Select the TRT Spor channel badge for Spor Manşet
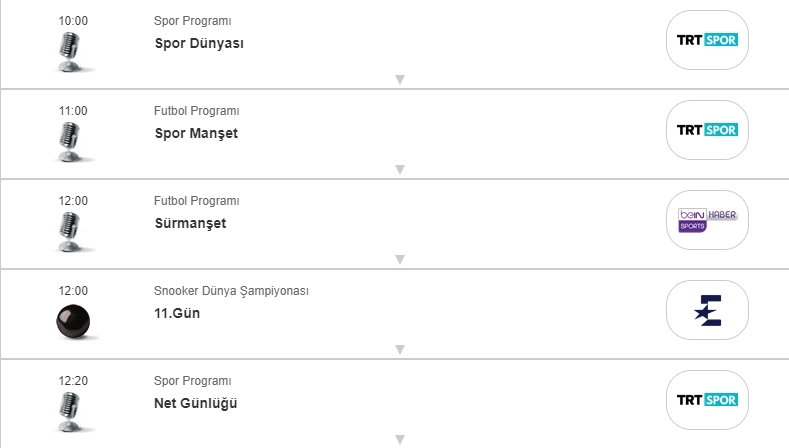The height and width of the screenshot is (448, 789). 707,130
